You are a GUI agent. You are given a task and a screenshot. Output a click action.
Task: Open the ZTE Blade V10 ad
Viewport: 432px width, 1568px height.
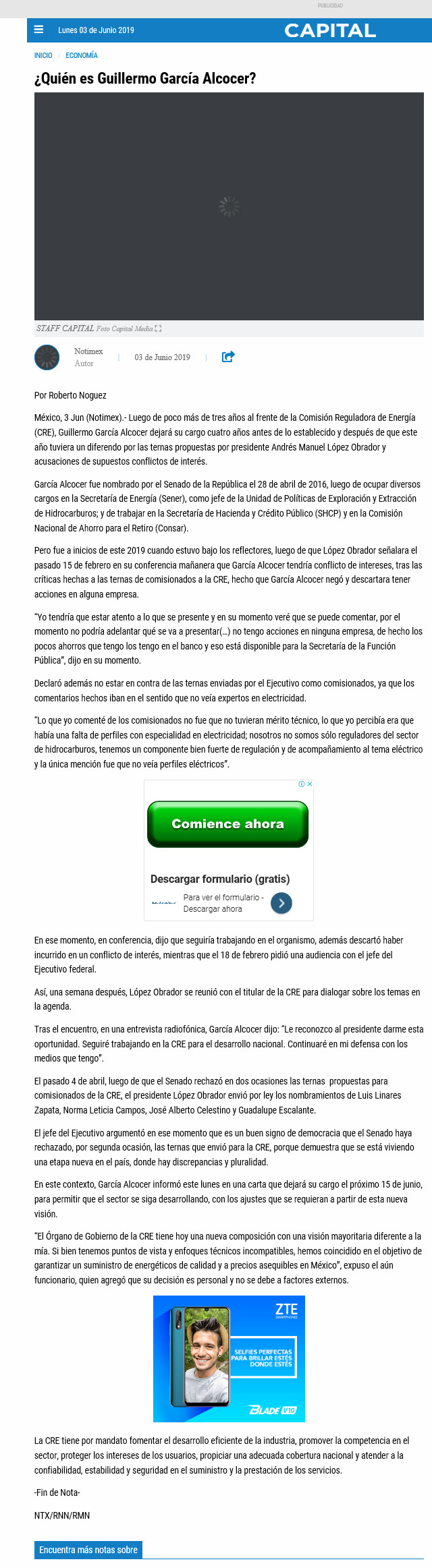coord(229,1359)
